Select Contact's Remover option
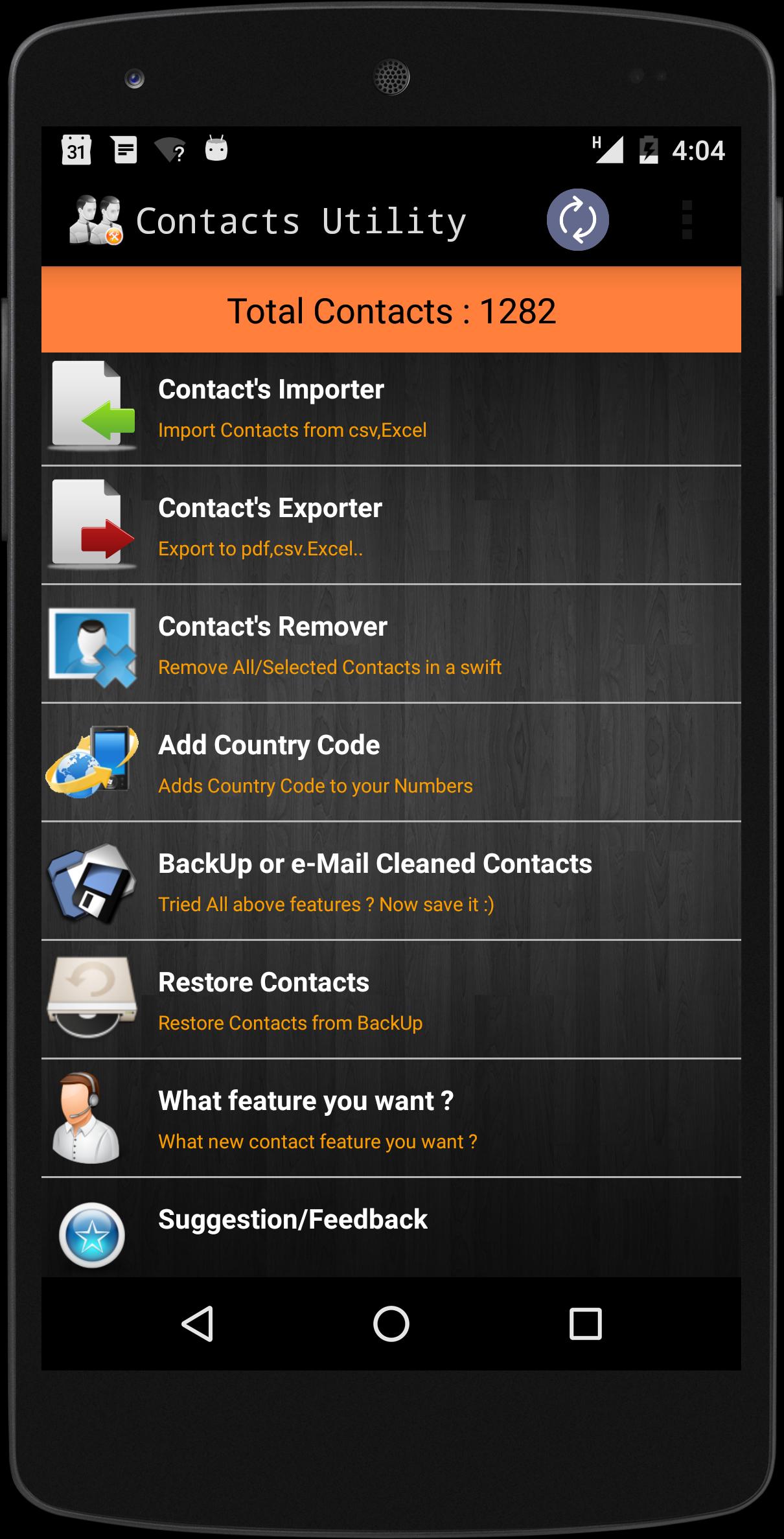The width and height of the screenshot is (784, 1539). tap(391, 645)
